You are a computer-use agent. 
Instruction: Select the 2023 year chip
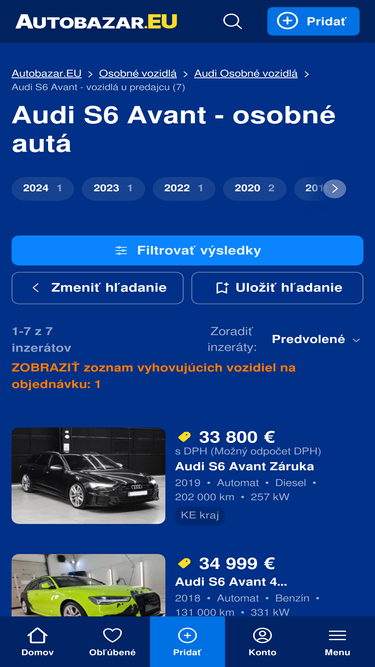point(113,188)
